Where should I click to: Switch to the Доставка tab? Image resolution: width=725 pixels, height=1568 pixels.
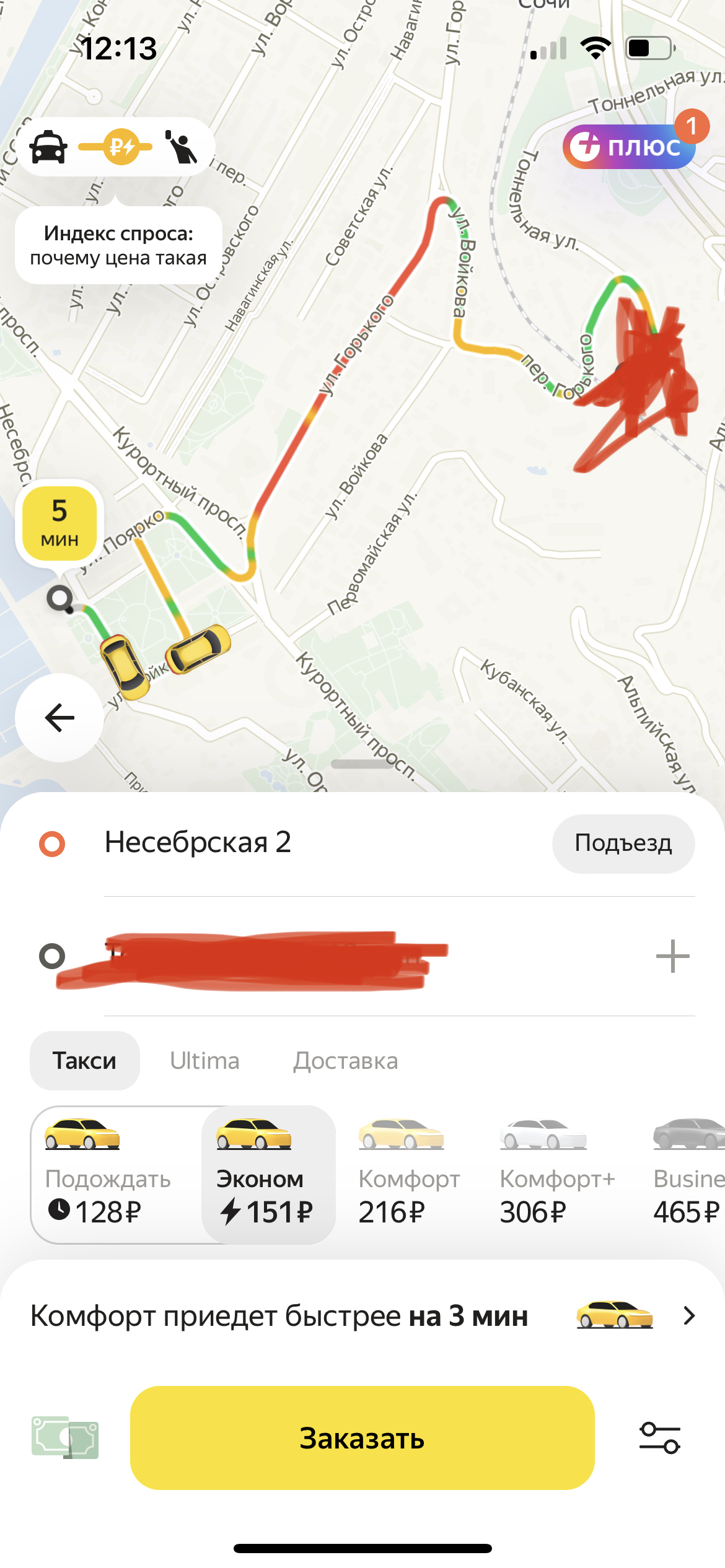(x=345, y=1061)
